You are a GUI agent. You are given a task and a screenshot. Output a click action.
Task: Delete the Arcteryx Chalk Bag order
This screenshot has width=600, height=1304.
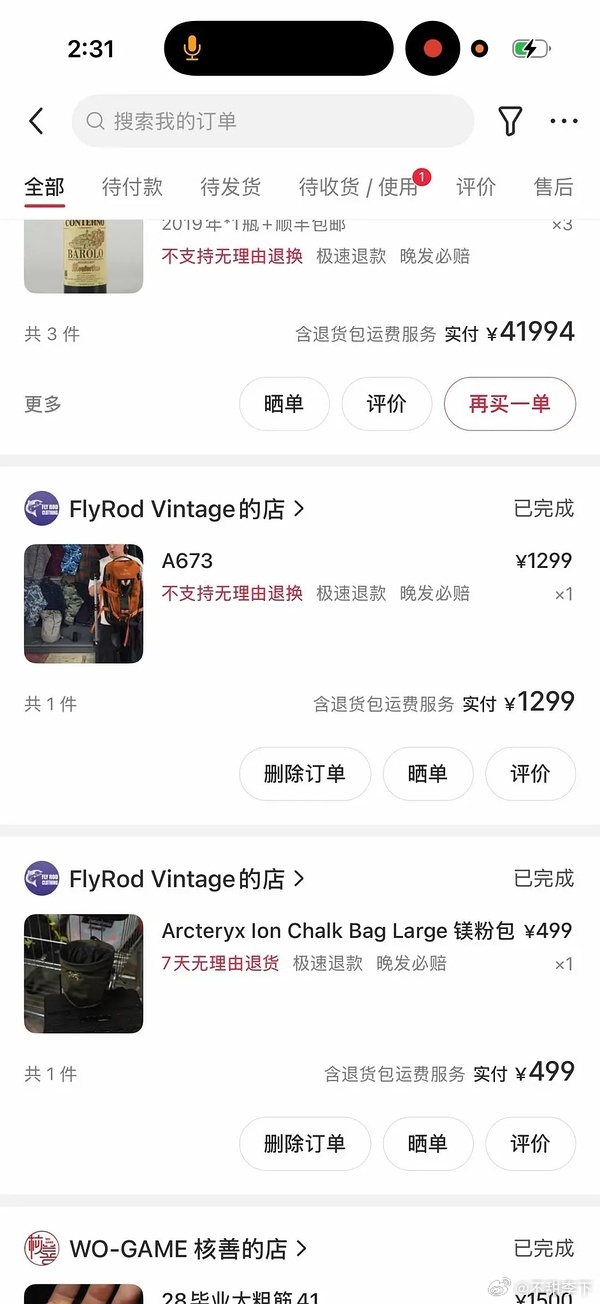304,1144
